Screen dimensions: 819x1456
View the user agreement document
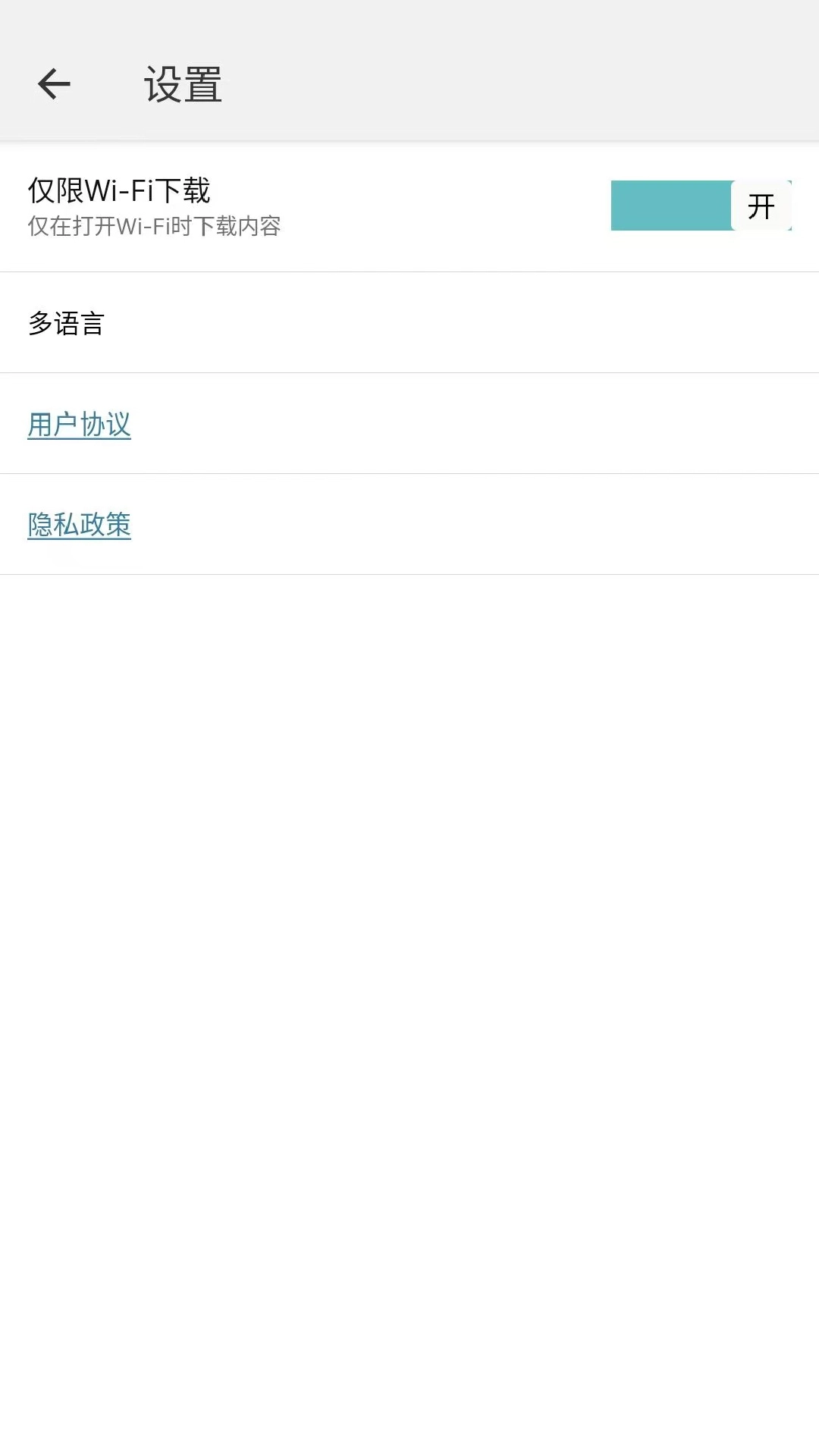[79, 426]
